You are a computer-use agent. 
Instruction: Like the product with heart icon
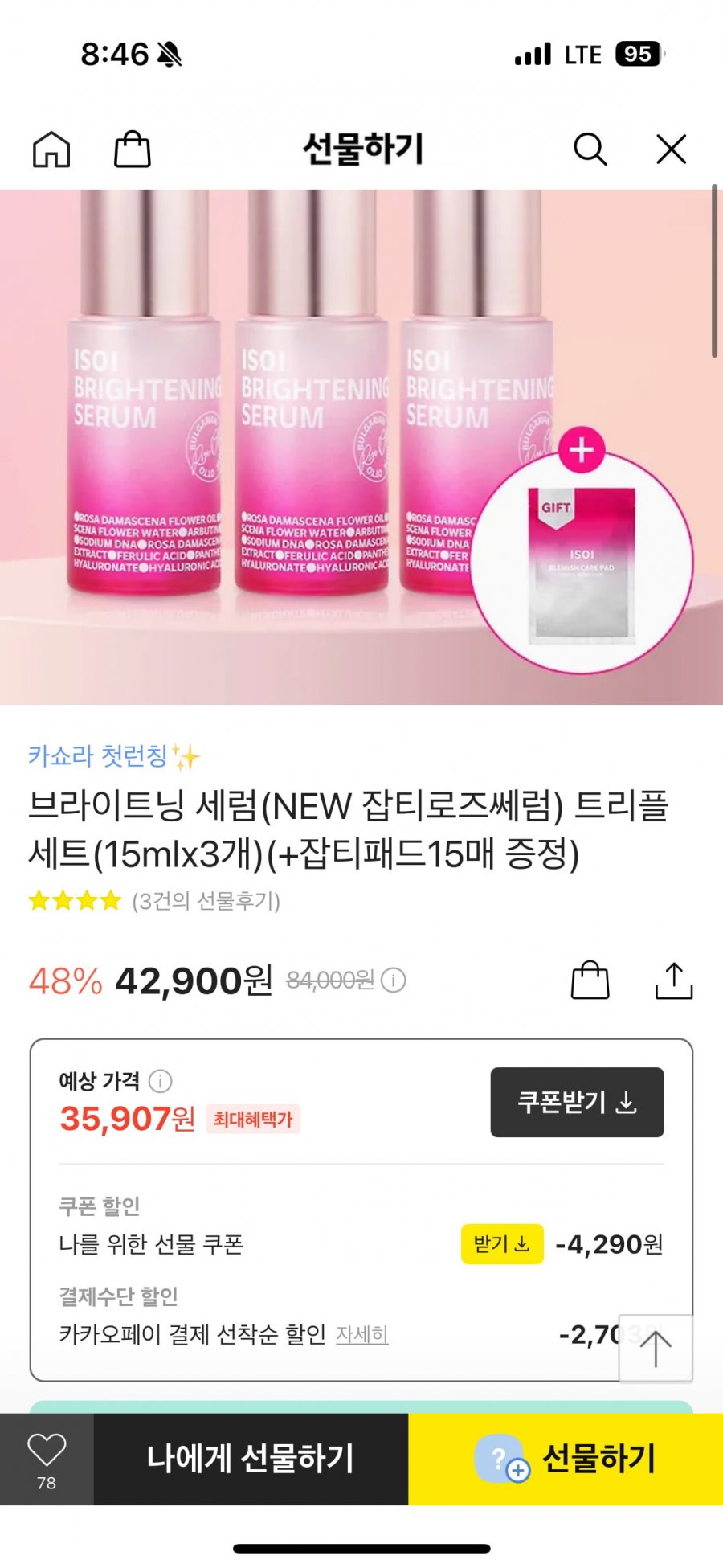point(47,1459)
